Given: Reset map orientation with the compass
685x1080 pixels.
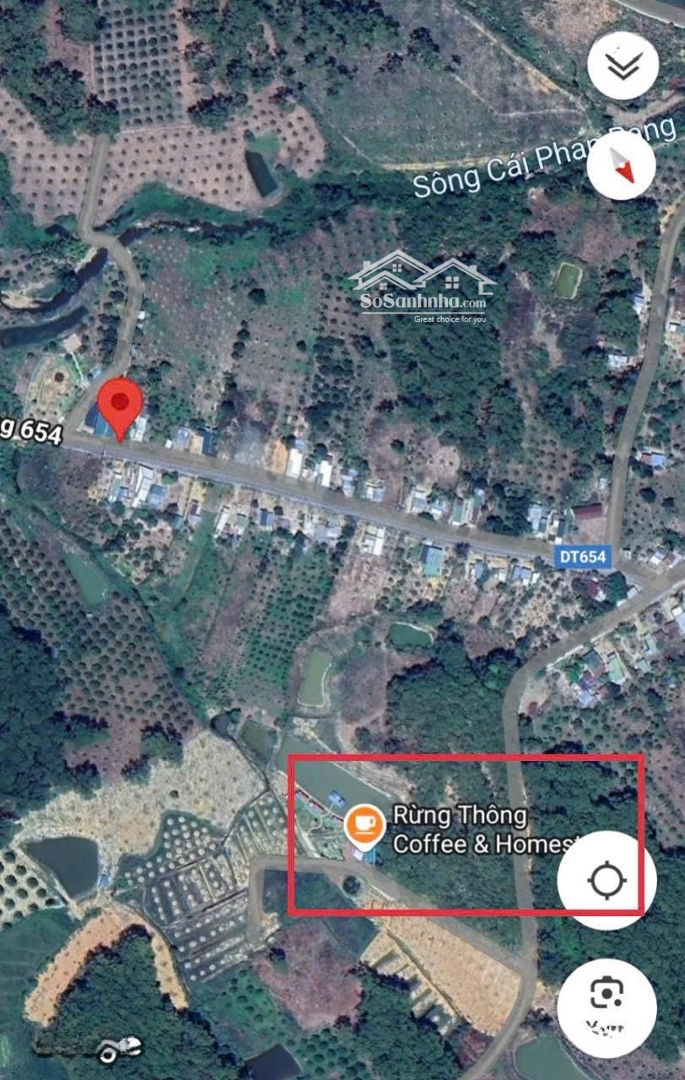Looking at the screenshot, I should coord(622,166).
